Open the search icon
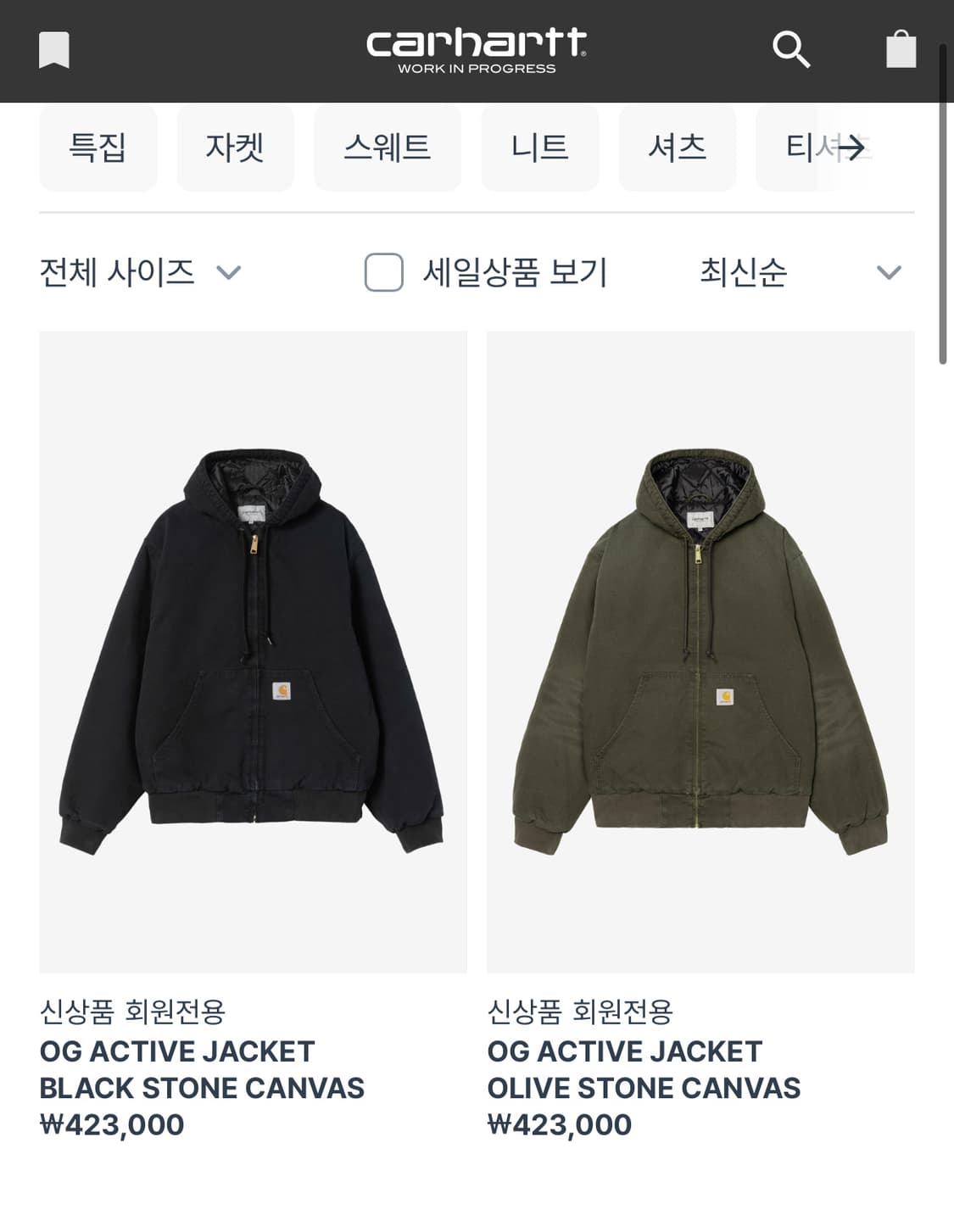This screenshot has width=954, height=1232. 792,50
